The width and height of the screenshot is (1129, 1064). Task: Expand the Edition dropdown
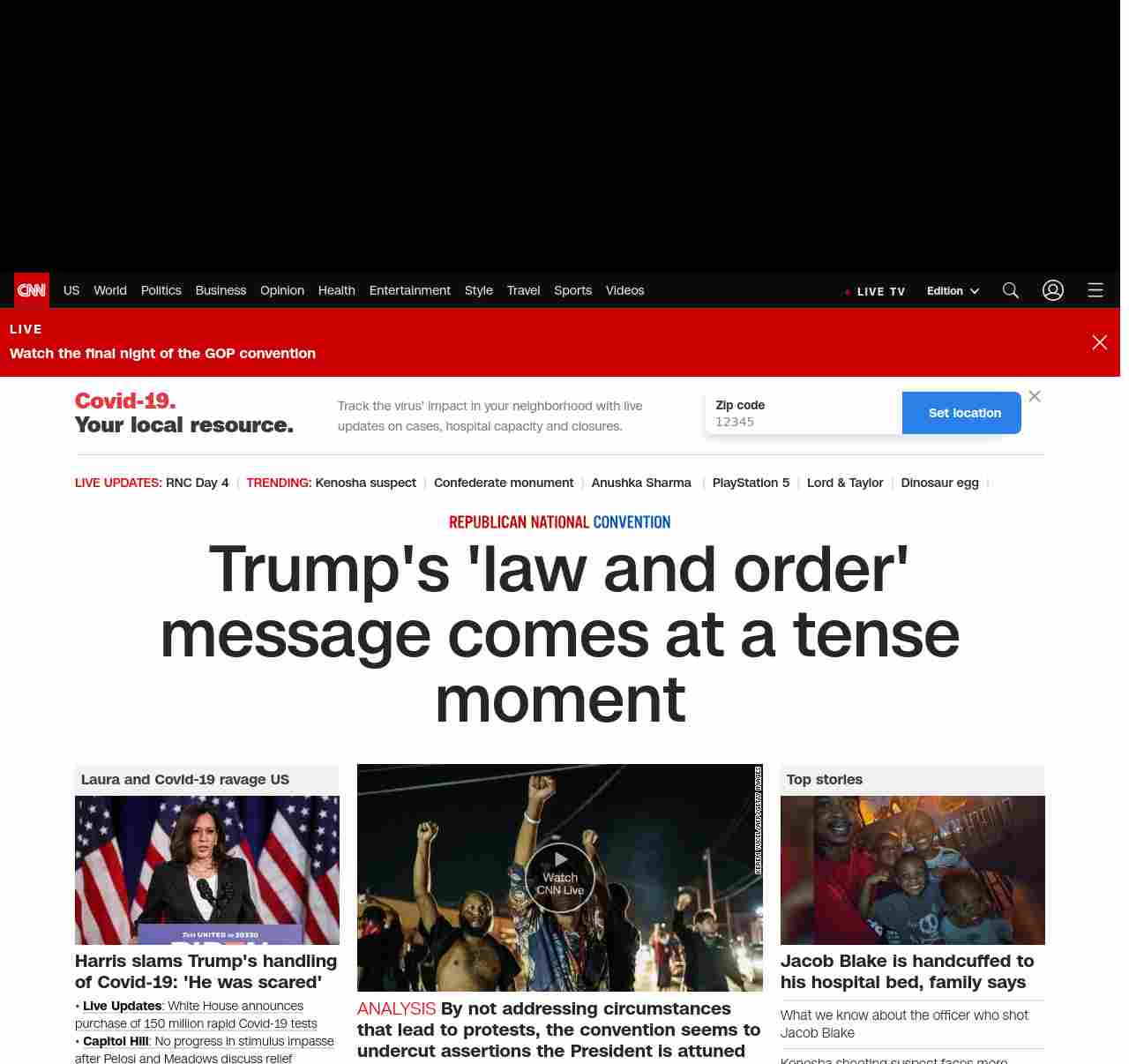(x=953, y=291)
